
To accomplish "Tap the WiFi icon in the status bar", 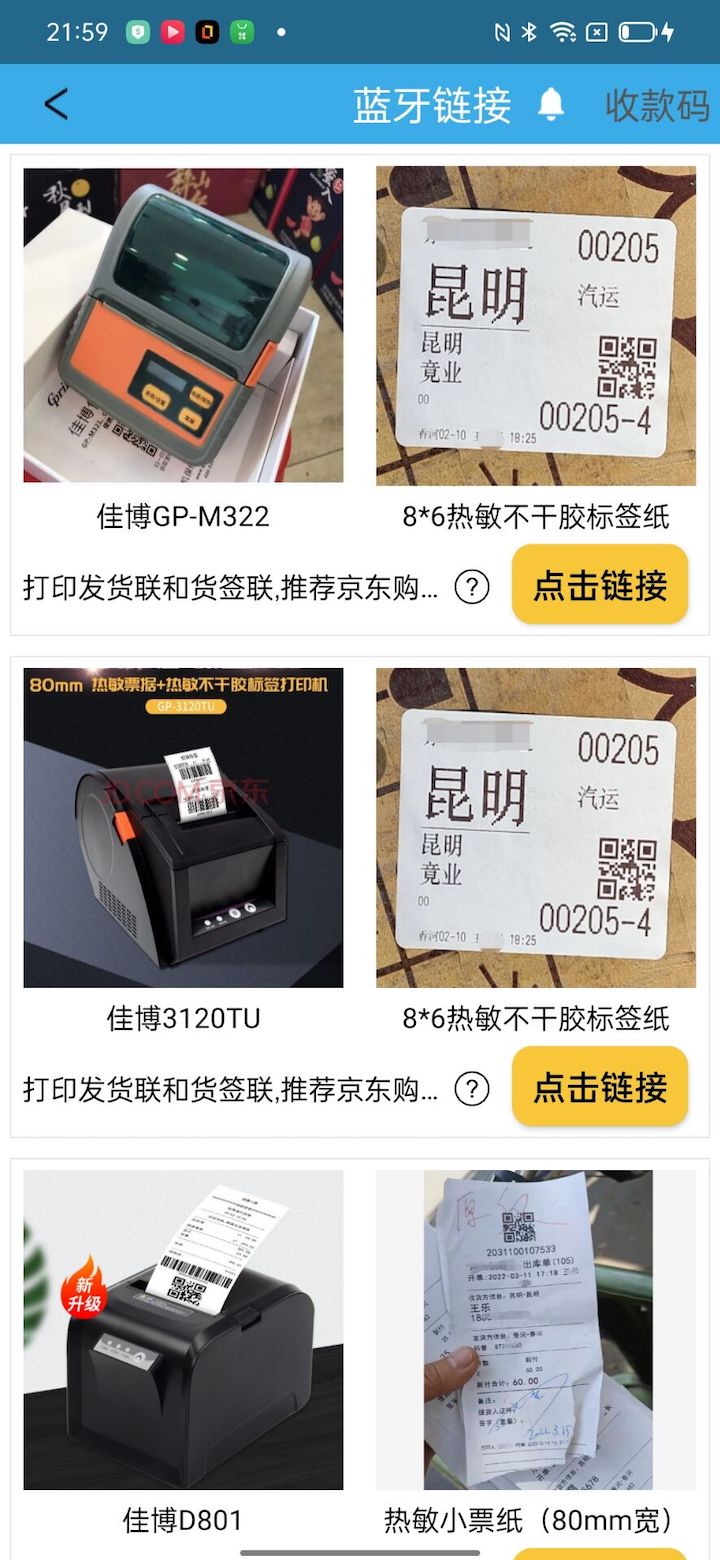I will [563, 32].
